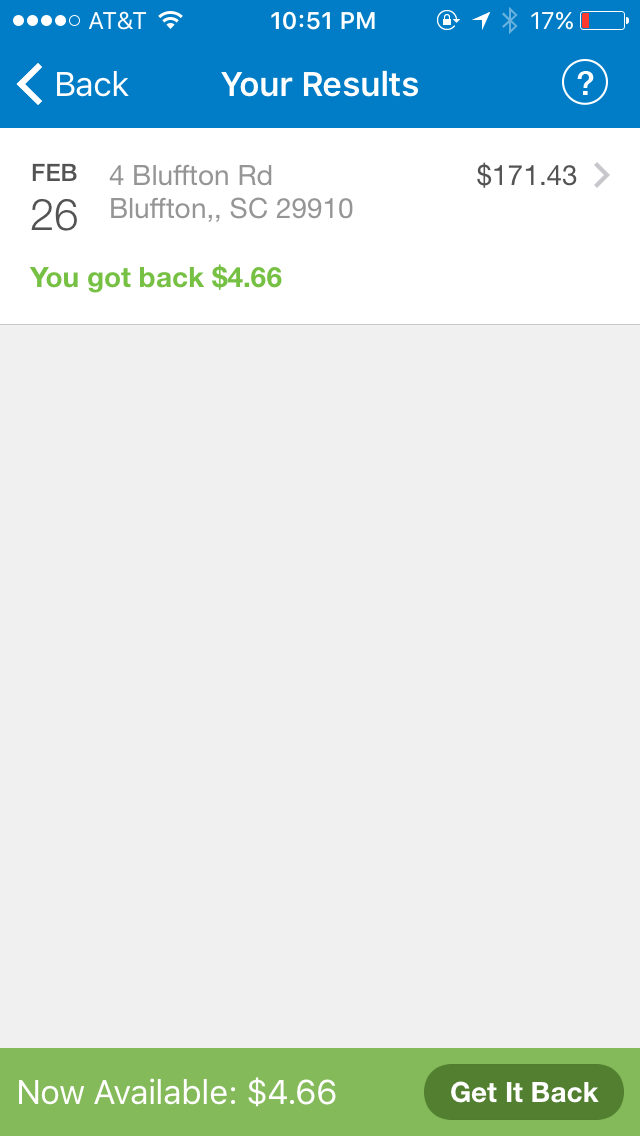Open the Feb 26 Bluffton Rd receipt
This screenshot has width=640, height=1136.
point(320,226)
